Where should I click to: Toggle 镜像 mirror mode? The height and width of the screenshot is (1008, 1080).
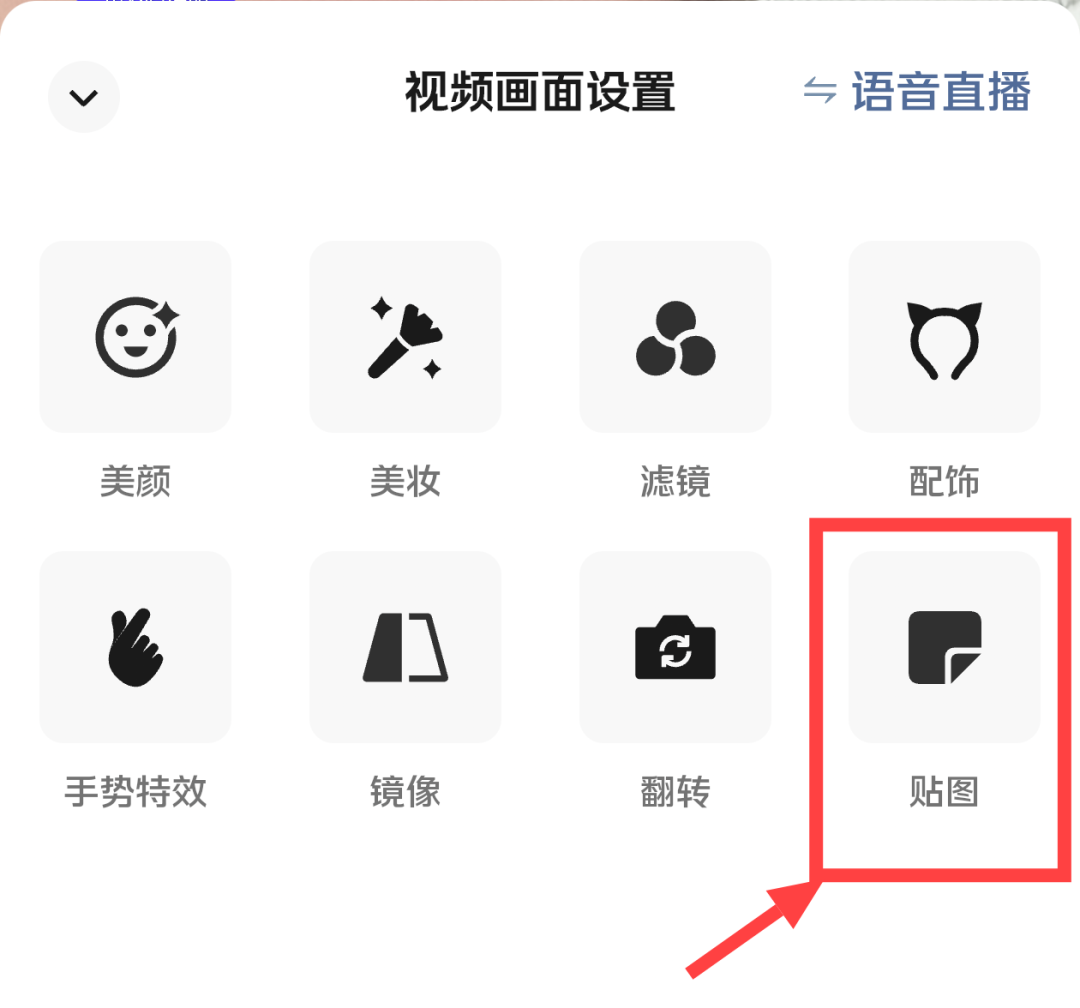(x=405, y=648)
